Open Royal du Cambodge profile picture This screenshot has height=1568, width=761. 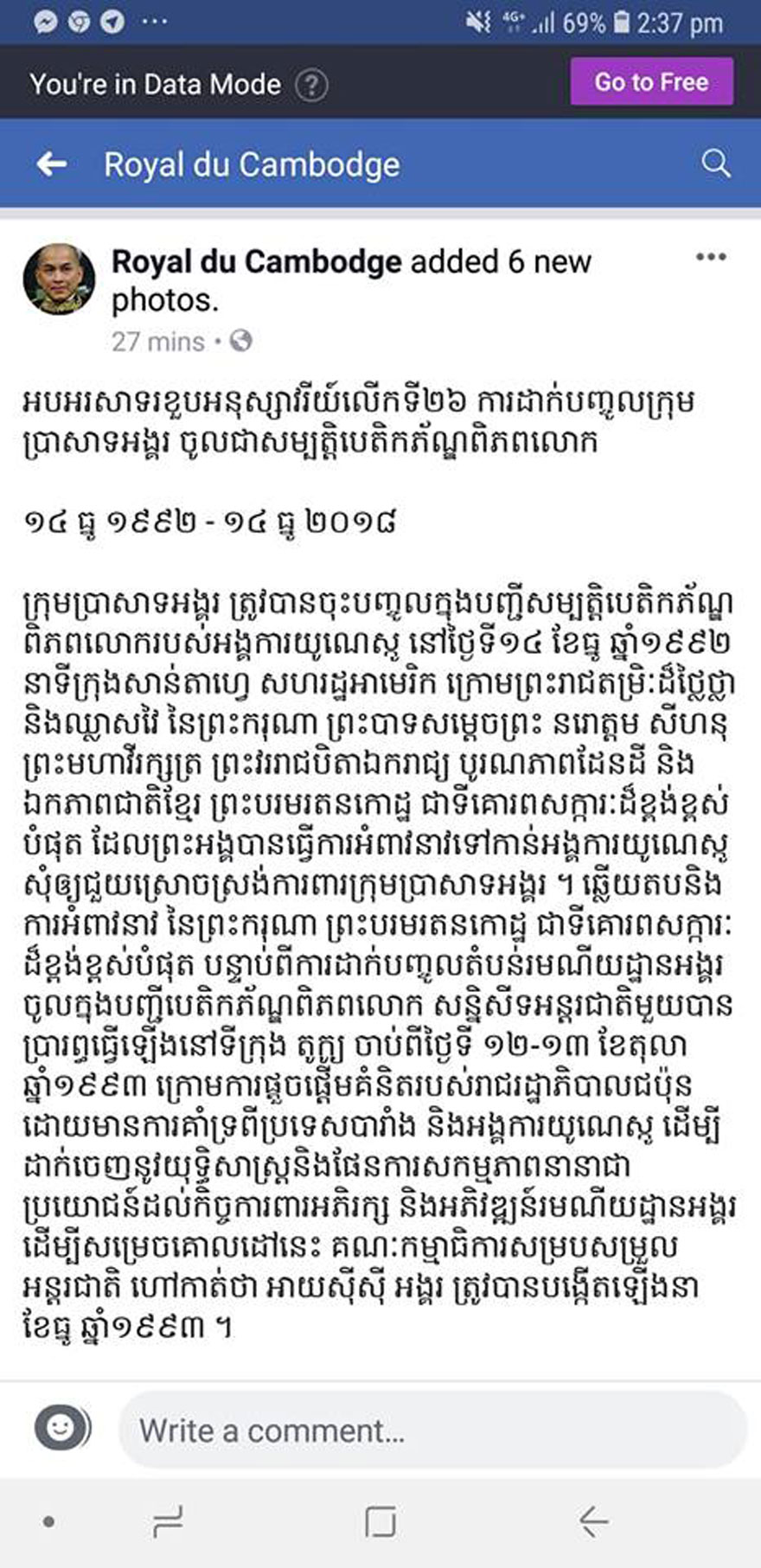pos(59,279)
